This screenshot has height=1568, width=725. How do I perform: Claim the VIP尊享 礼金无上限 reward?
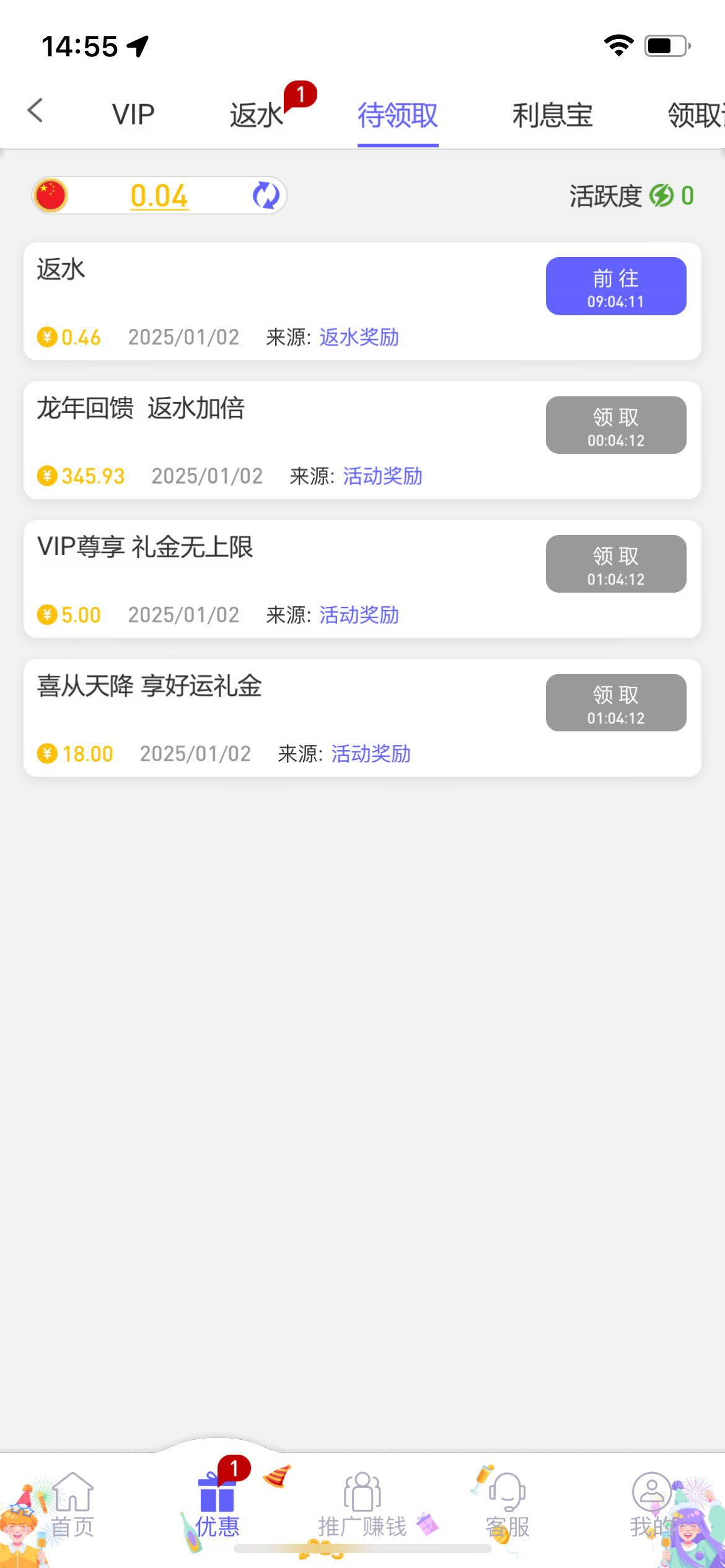615,564
